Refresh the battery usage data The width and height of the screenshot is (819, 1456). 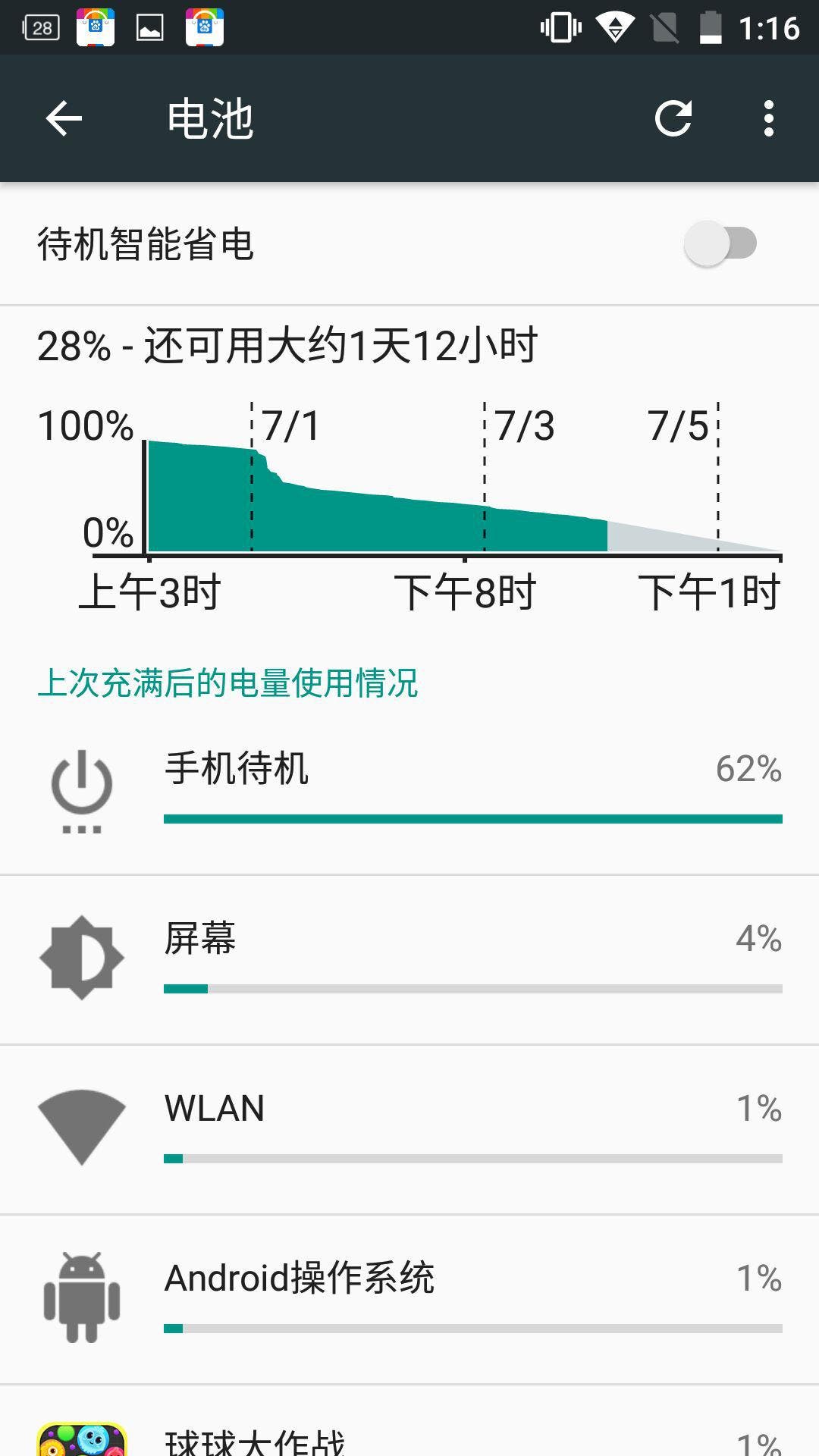click(x=673, y=118)
